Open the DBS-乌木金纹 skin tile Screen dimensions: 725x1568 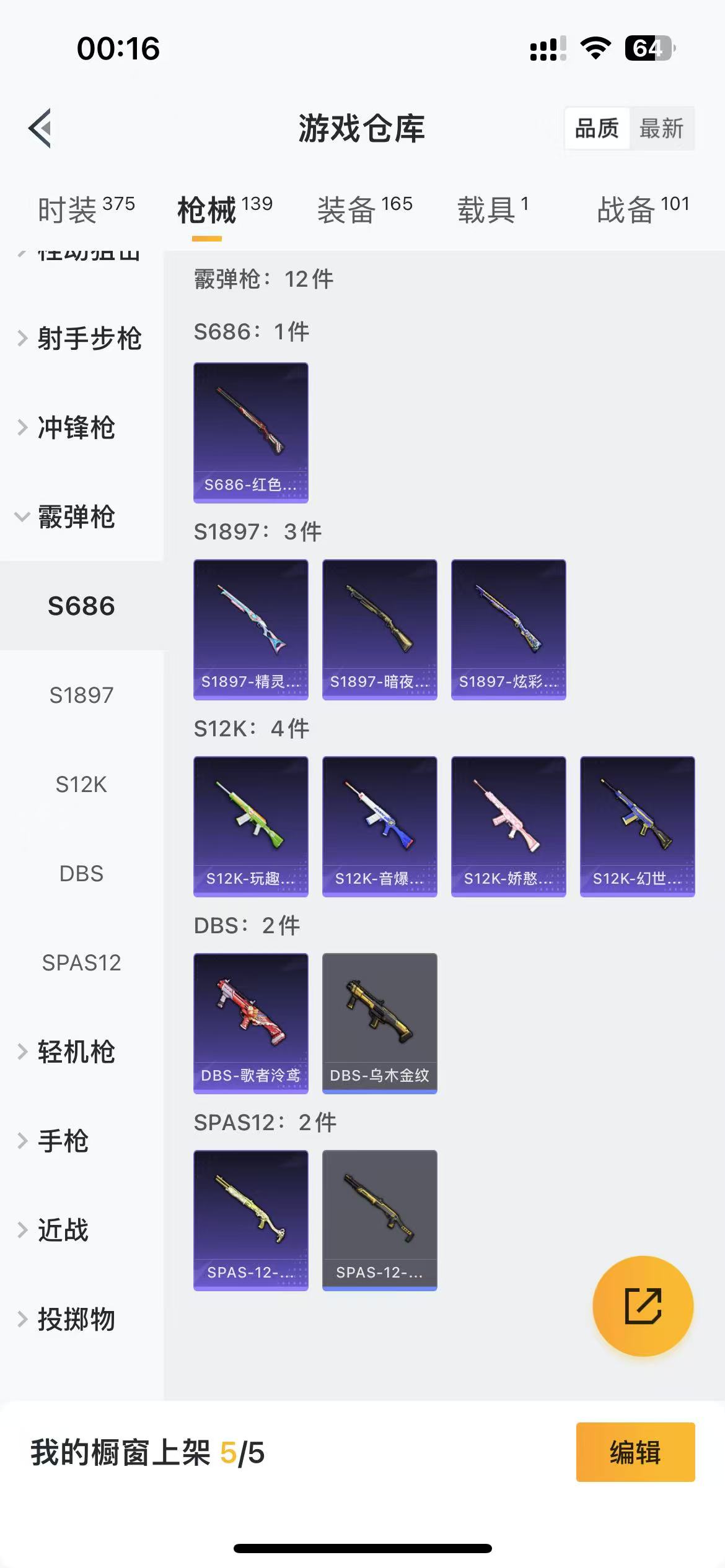point(379,1024)
